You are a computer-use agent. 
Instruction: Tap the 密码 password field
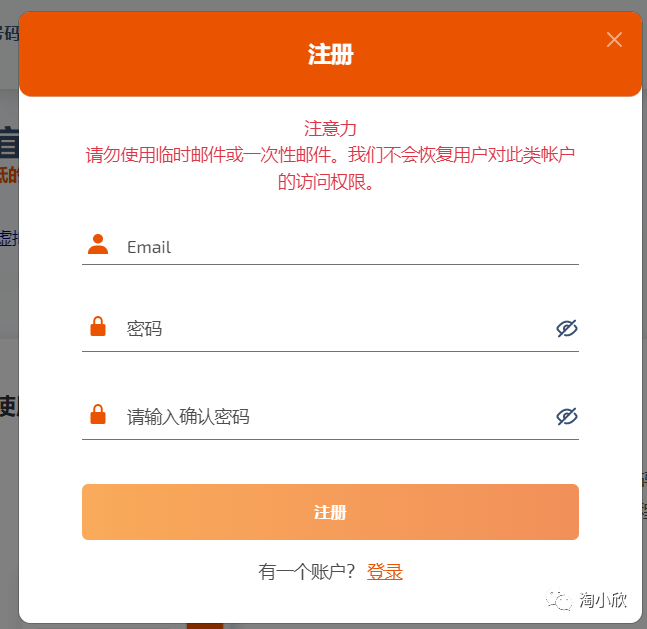330,328
